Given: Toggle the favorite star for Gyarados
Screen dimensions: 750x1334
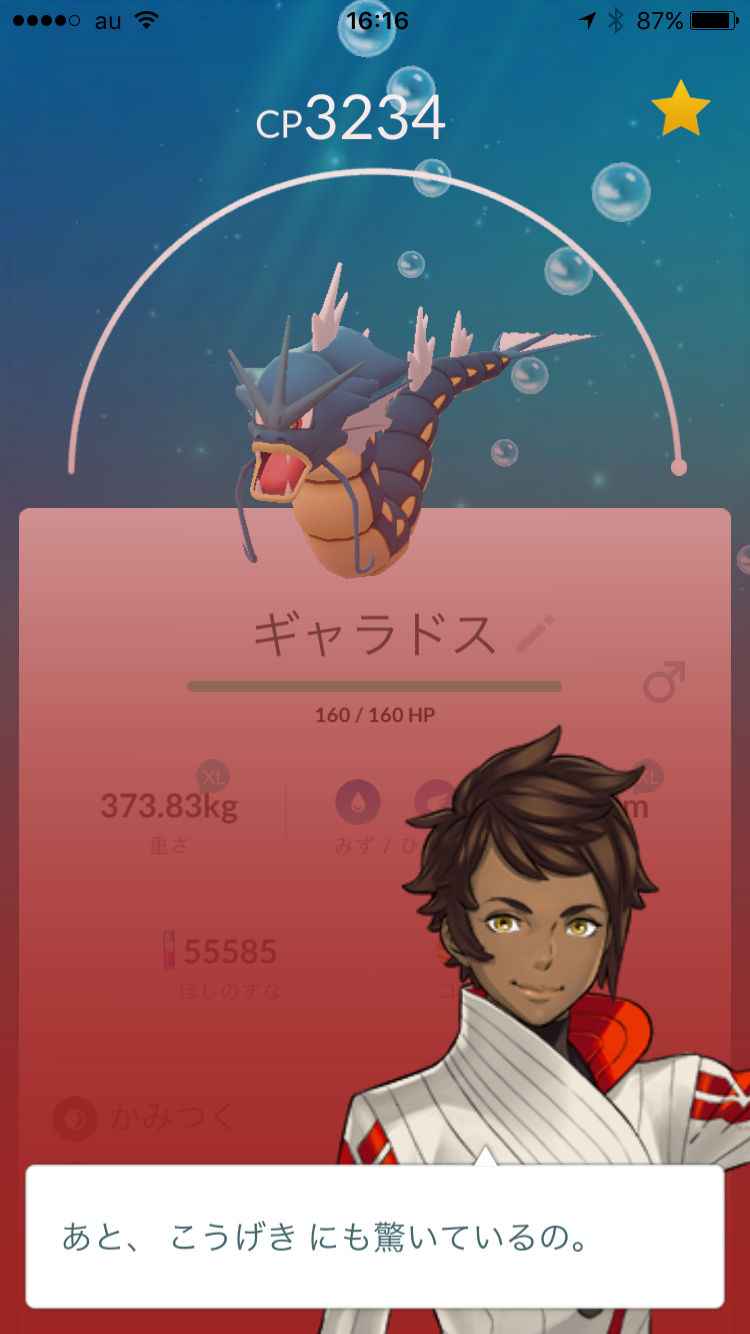Looking at the screenshot, I should (681, 111).
